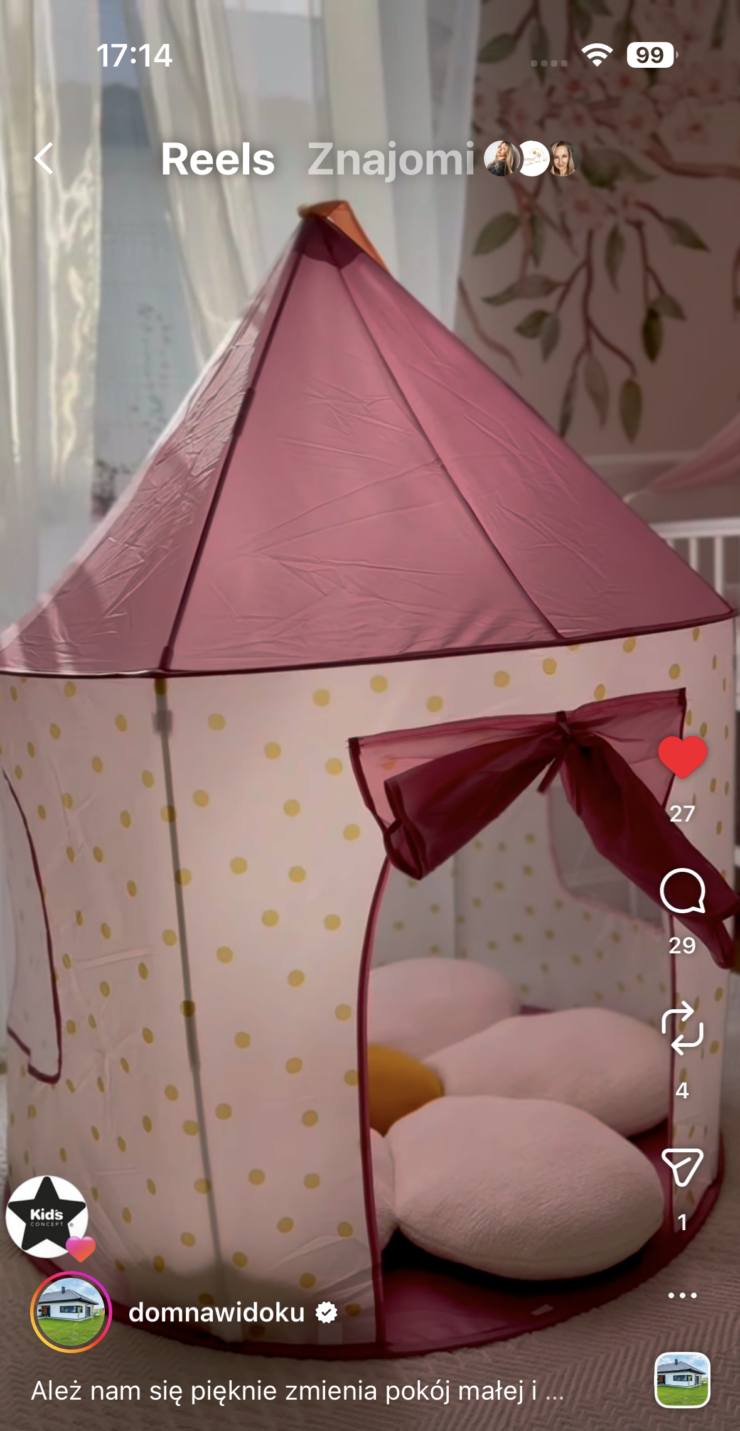The height and width of the screenshot is (1431, 740).
Task: Open the domnawidoku username link
Action: coord(216,1313)
